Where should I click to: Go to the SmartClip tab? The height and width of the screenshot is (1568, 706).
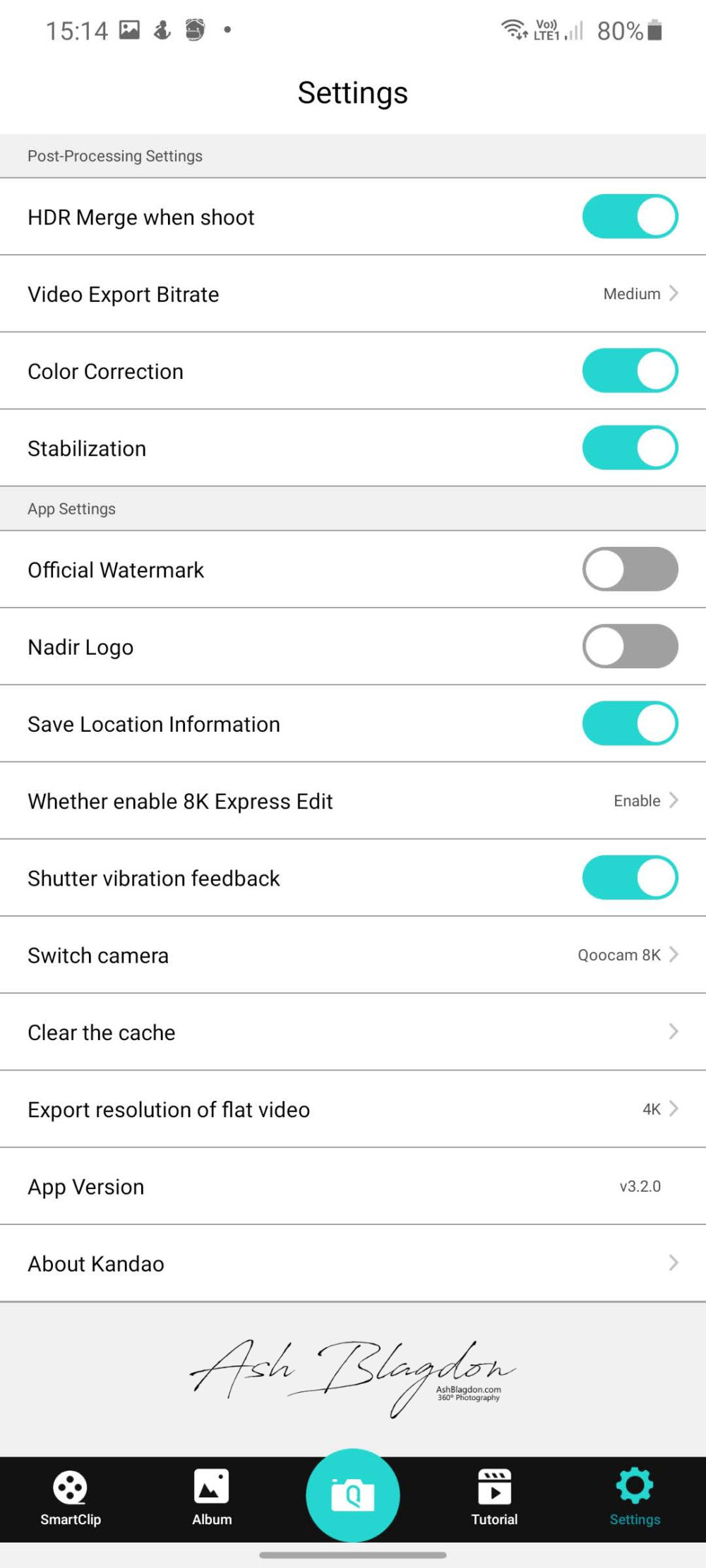pyautogui.click(x=71, y=1497)
